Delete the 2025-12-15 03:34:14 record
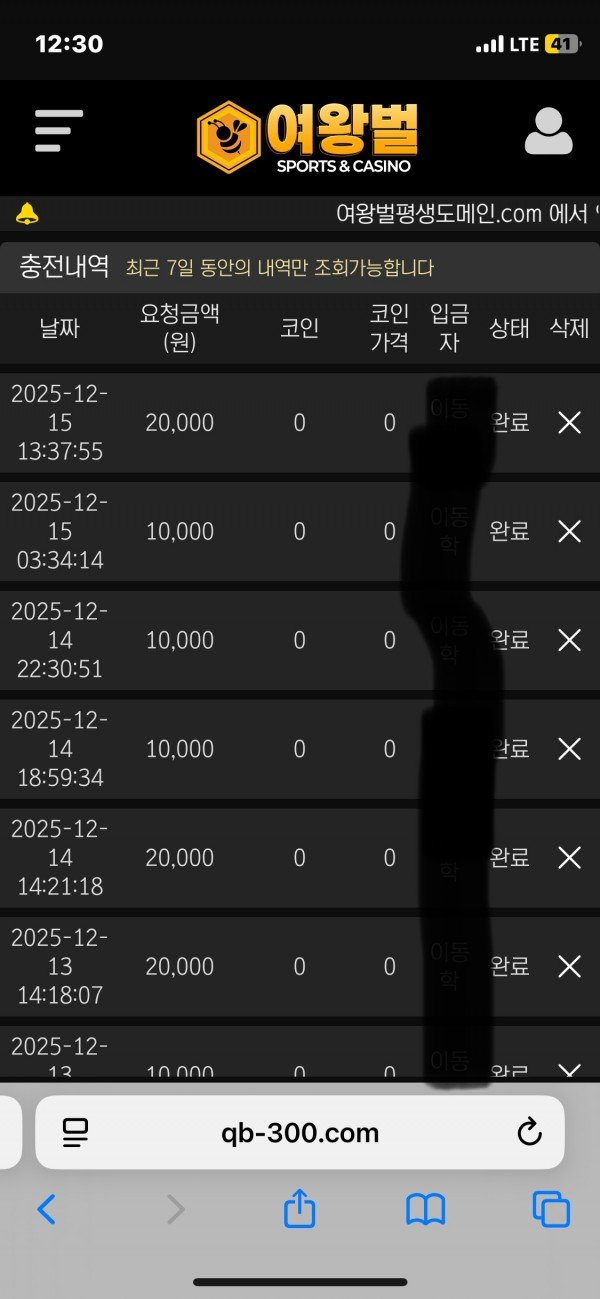Image resolution: width=600 pixels, height=1299 pixels. 569,531
